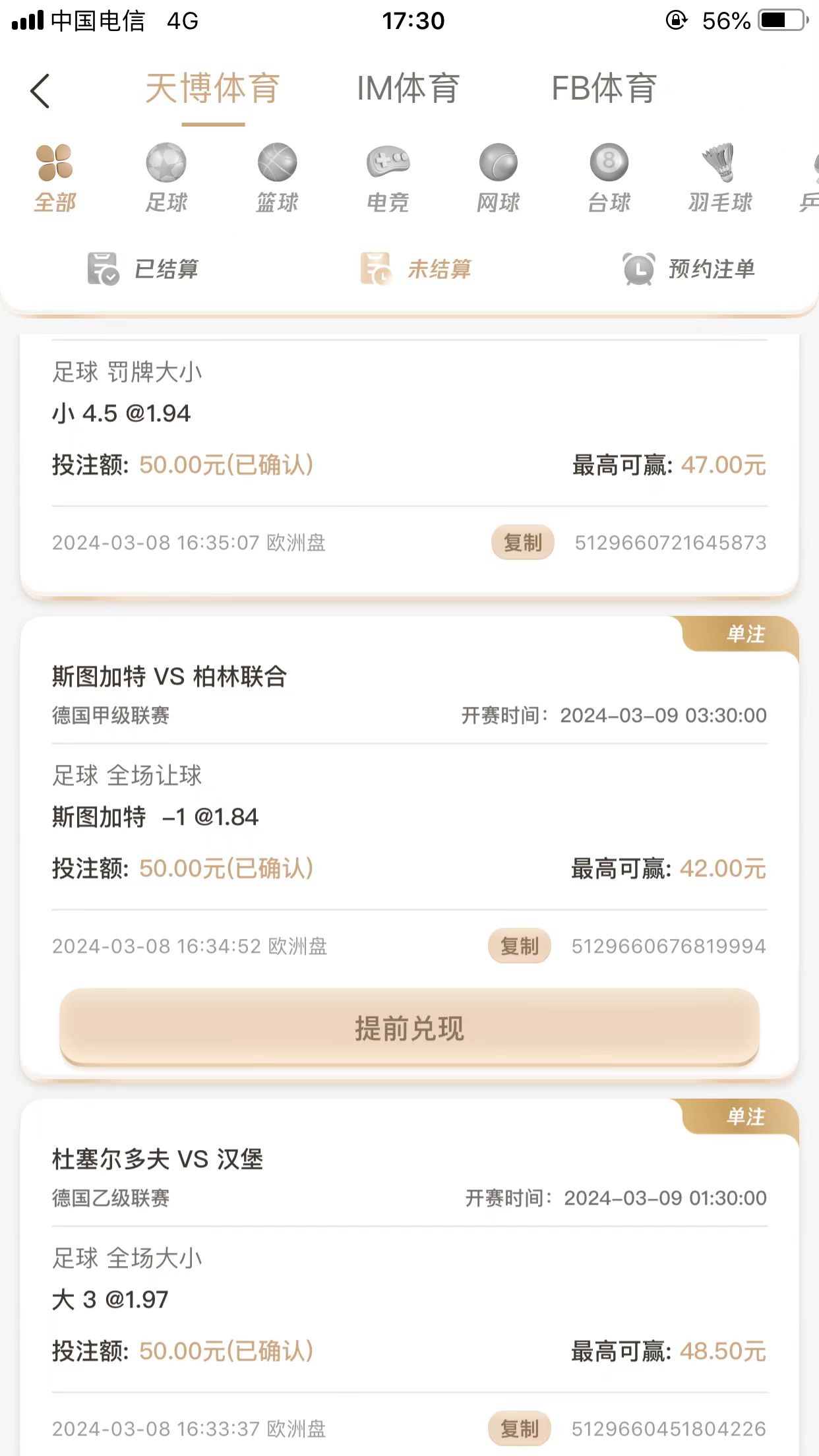The width and height of the screenshot is (819, 1456).
Task: Switch to the IM体育 tab
Action: click(x=408, y=89)
